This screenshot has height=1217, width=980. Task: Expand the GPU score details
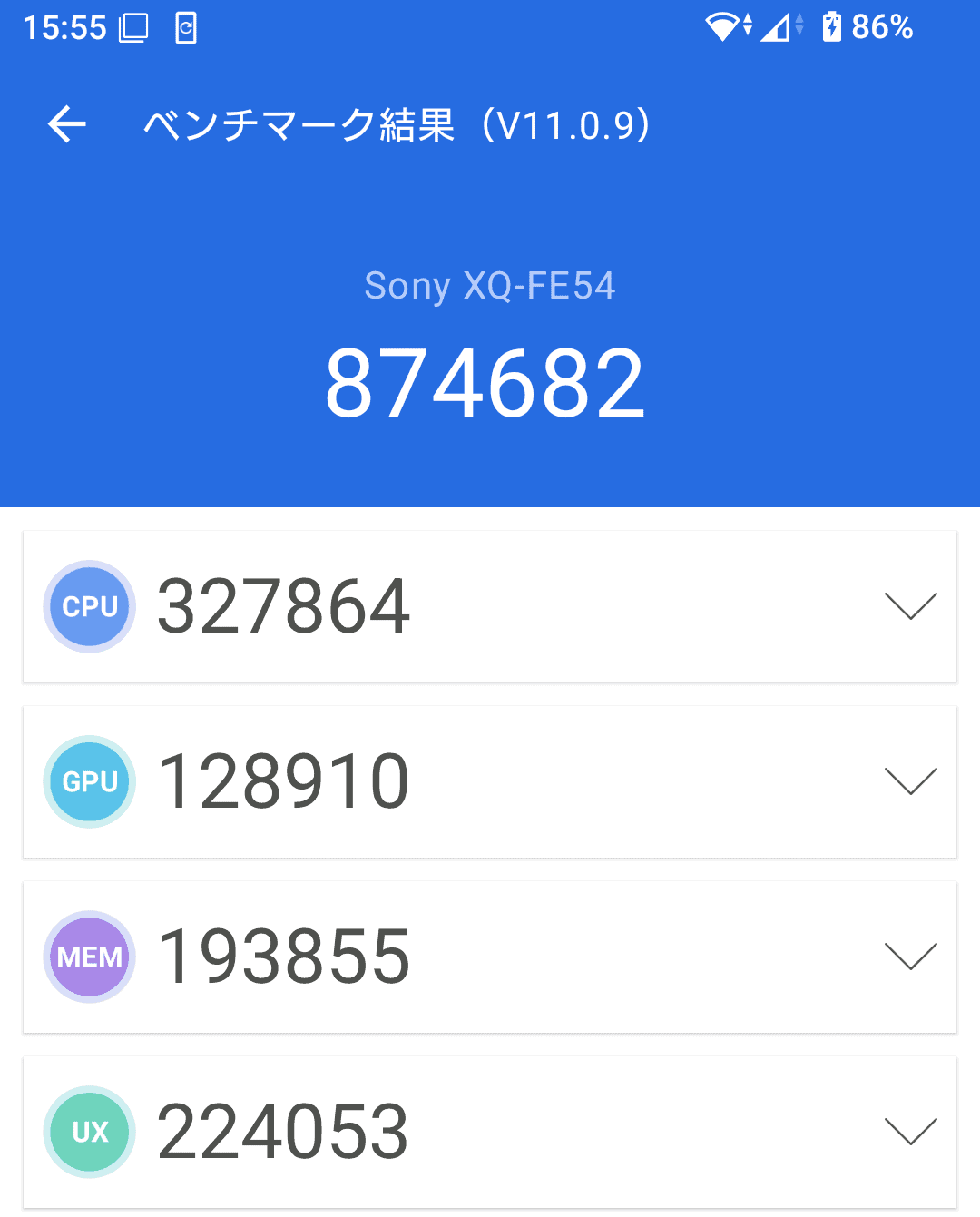coord(910,781)
